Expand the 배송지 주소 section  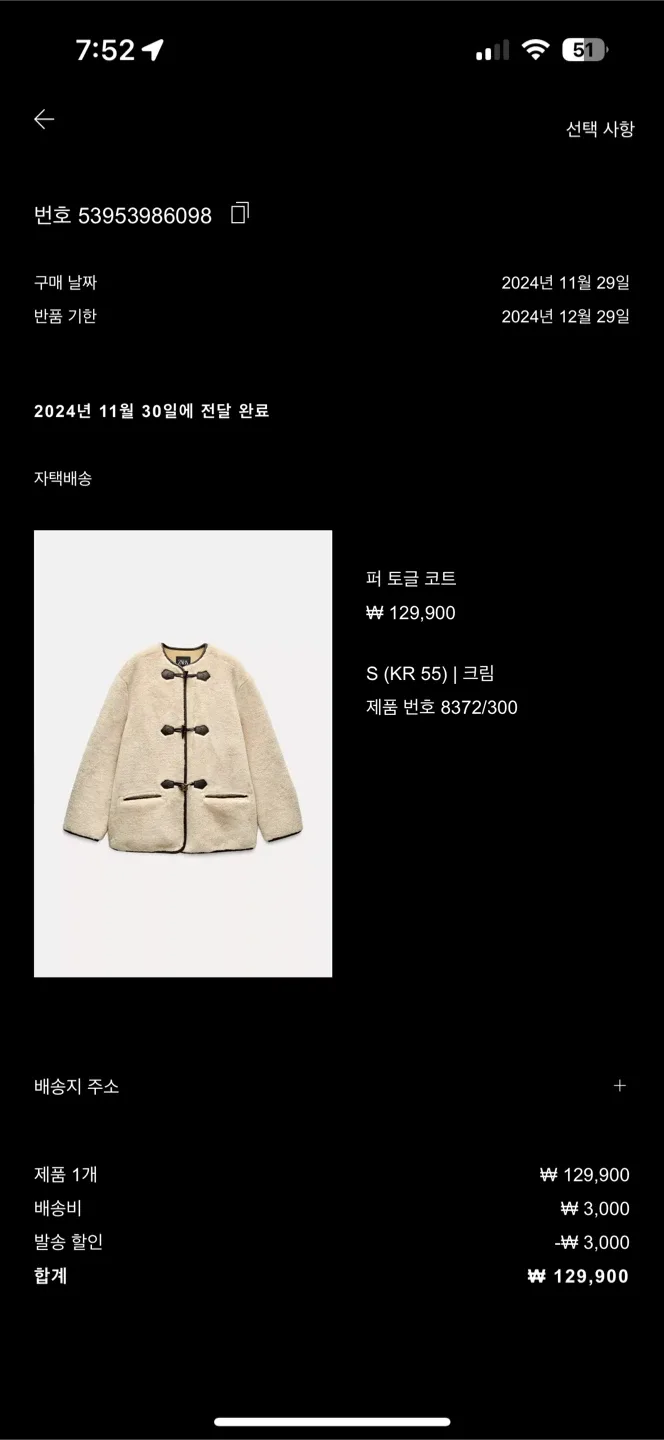[331, 1086]
